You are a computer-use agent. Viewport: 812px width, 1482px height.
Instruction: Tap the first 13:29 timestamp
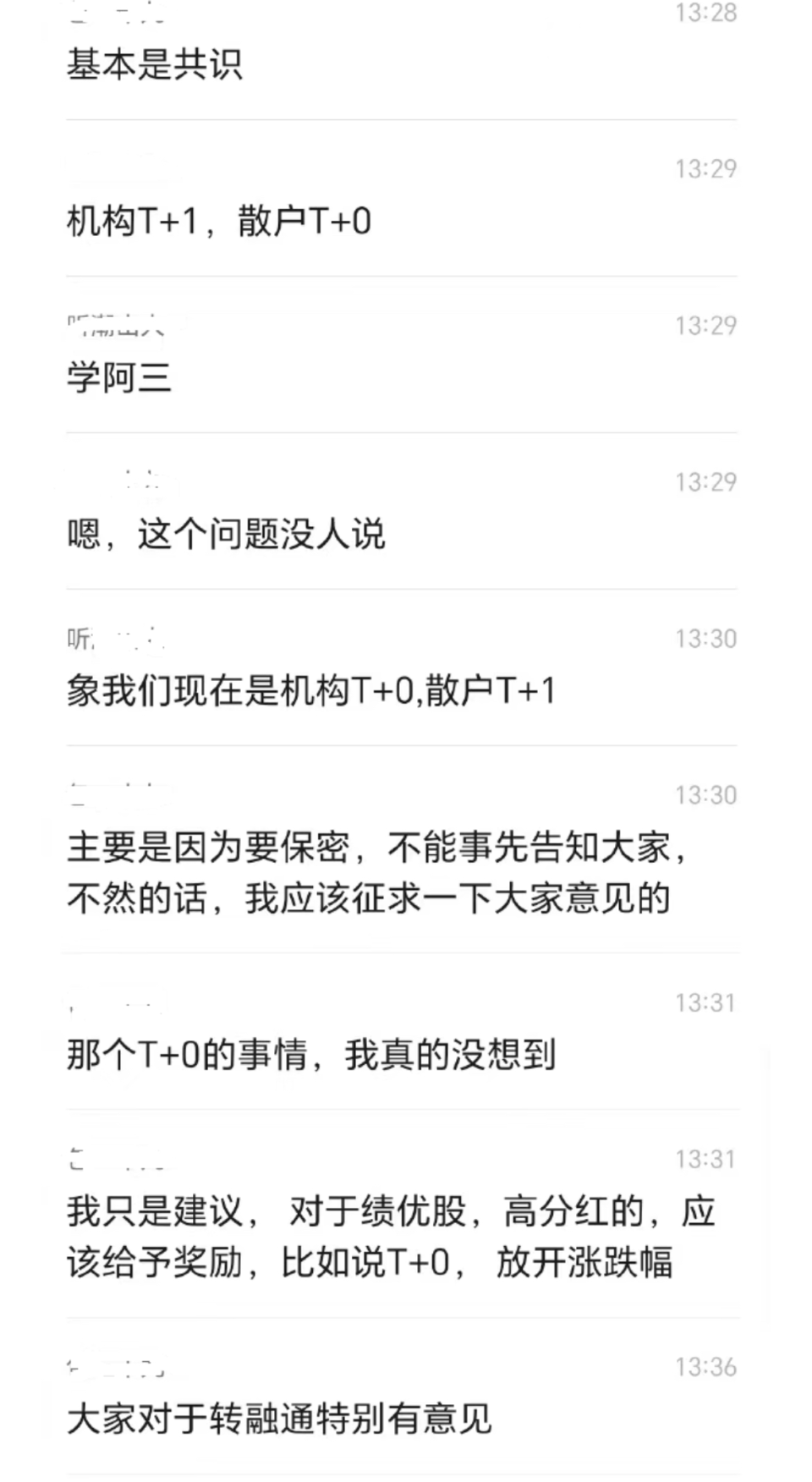[707, 168]
